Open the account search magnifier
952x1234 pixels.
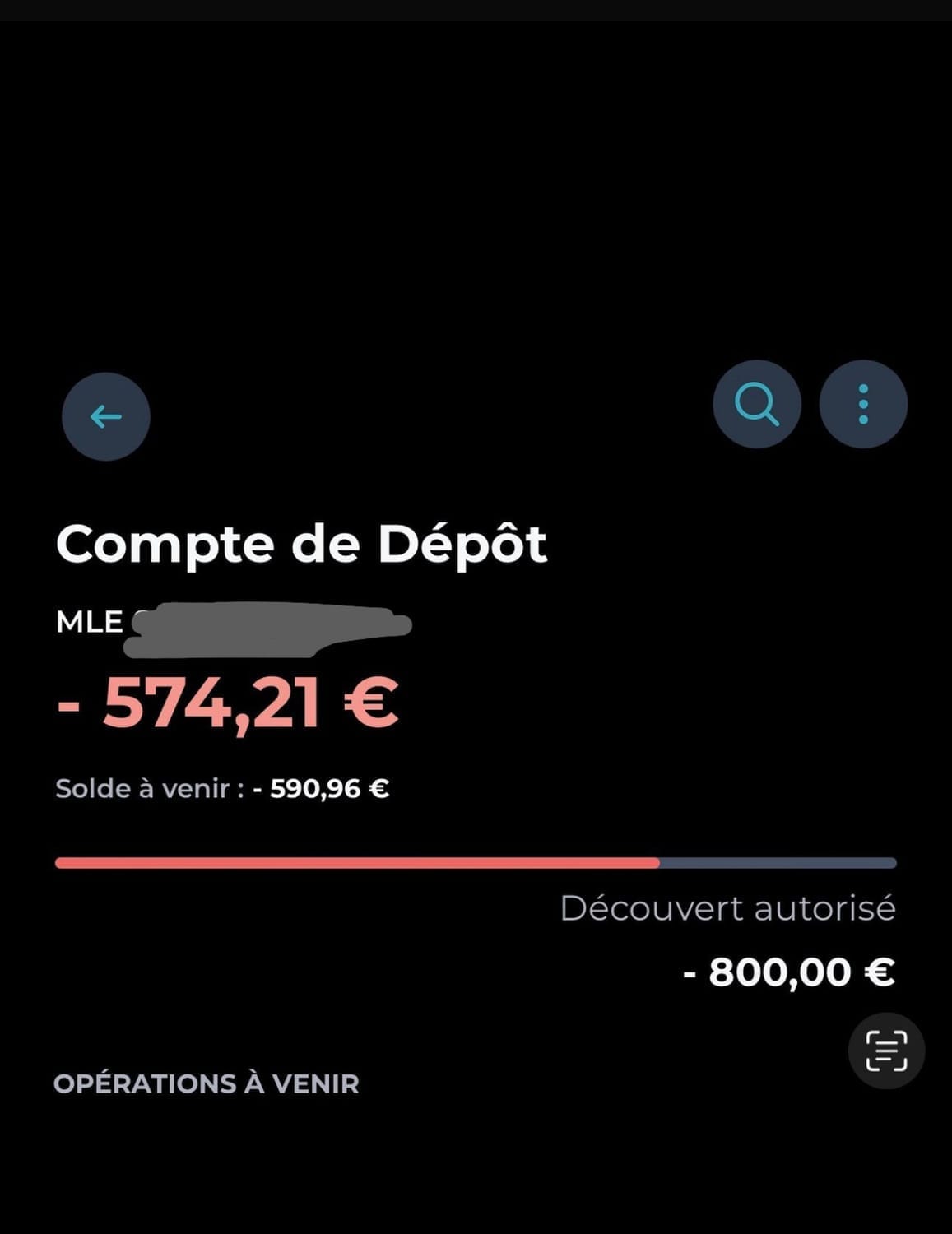757,404
